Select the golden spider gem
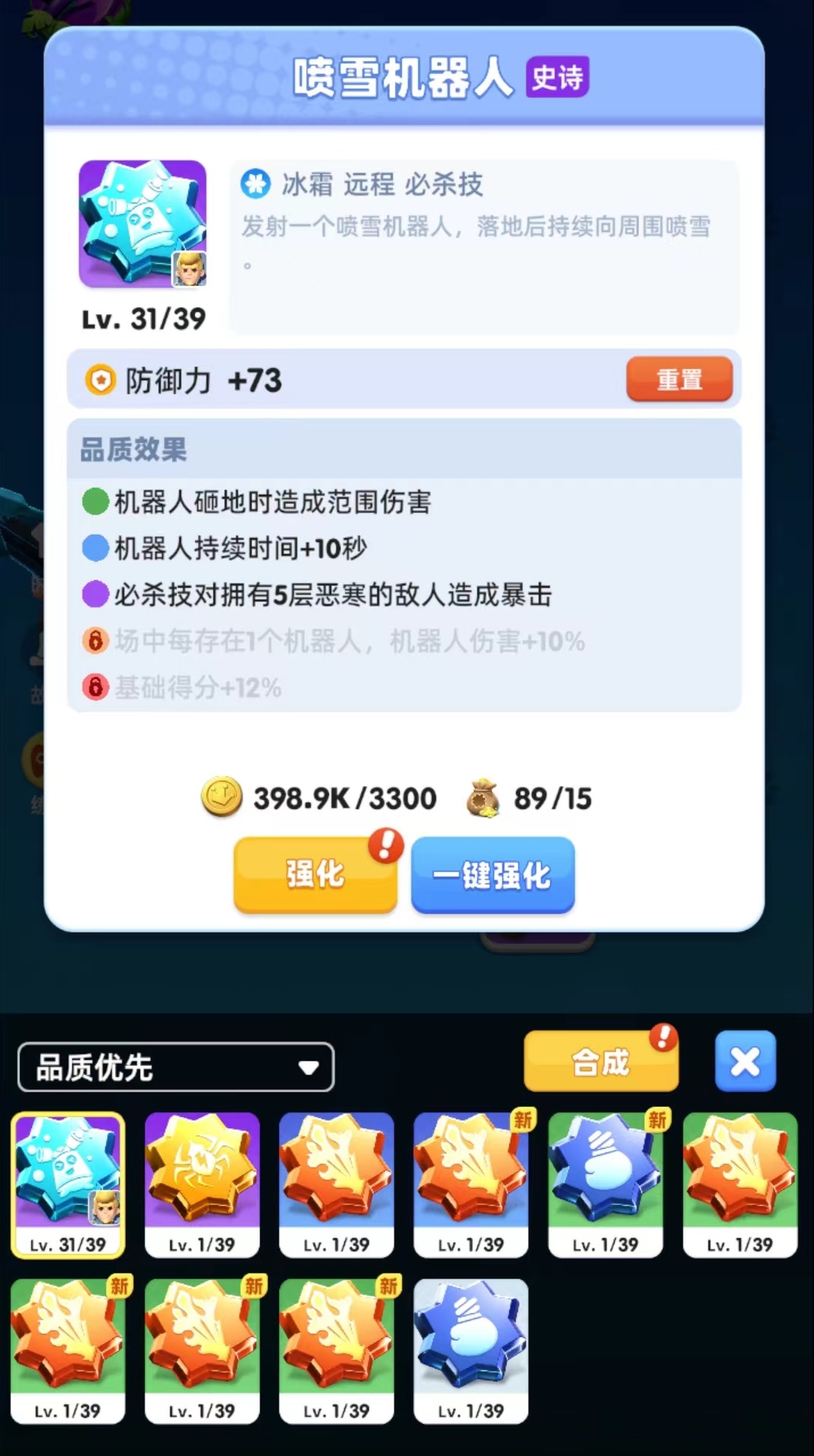The width and height of the screenshot is (814, 1456). tap(202, 1184)
